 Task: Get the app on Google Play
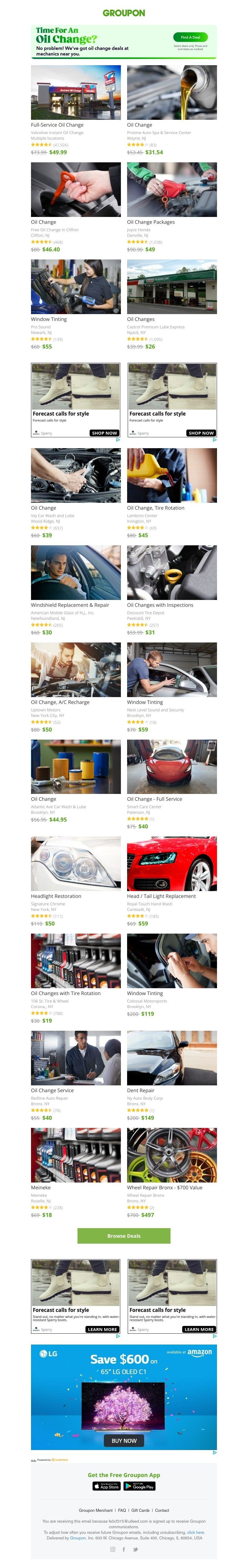tap(140, 1486)
